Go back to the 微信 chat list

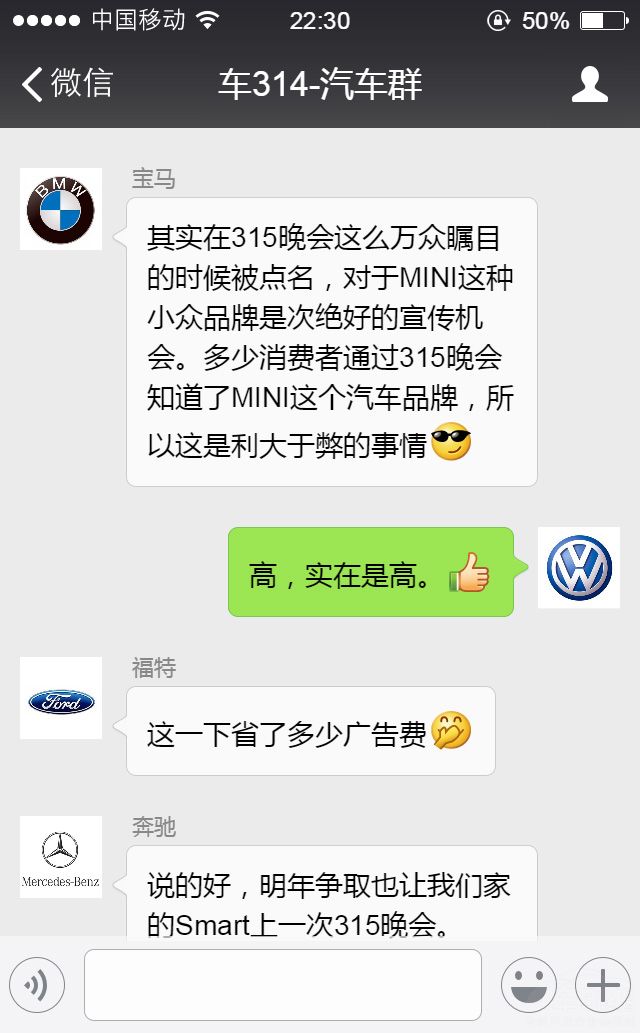[x=66, y=84]
